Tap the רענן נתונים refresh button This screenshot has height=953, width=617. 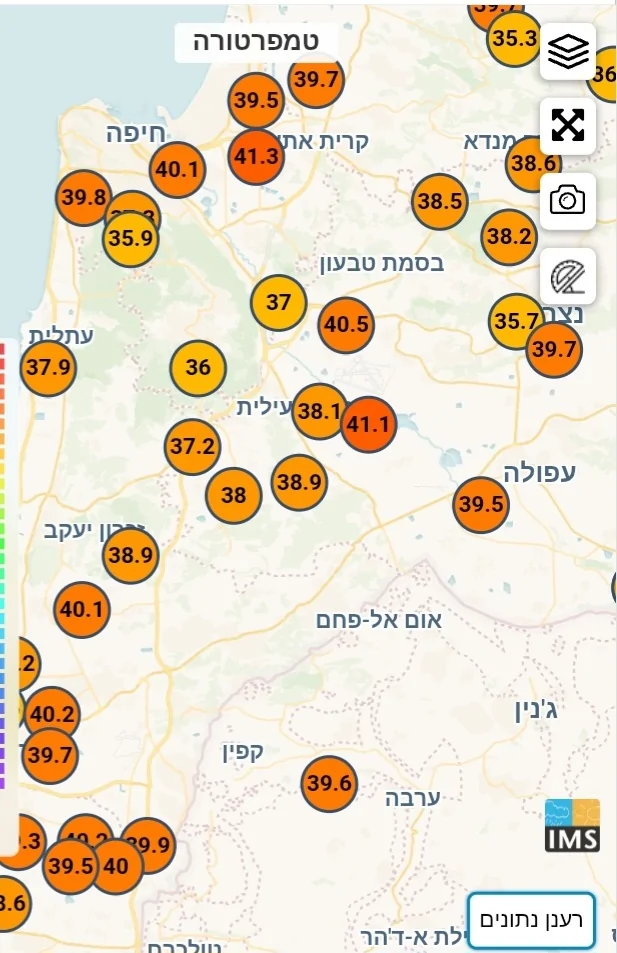coord(531,919)
